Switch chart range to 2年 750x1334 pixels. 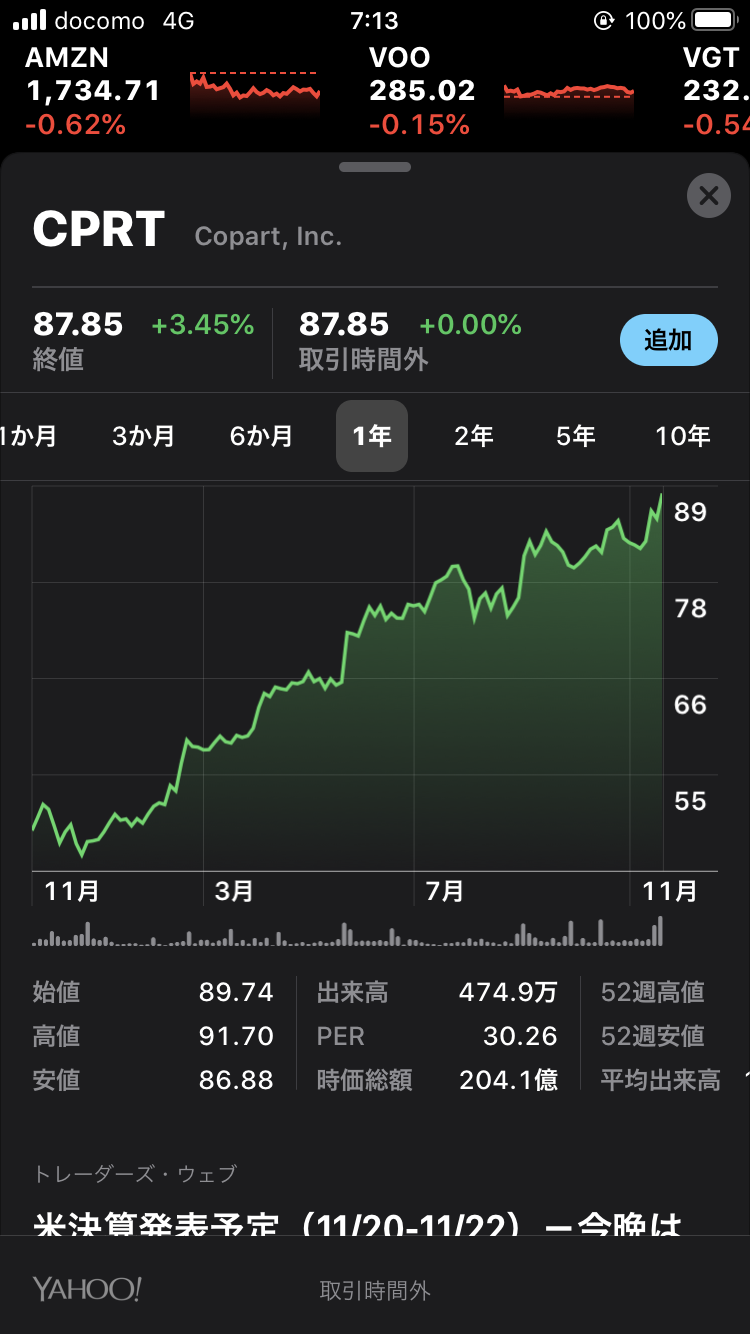click(474, 436)
